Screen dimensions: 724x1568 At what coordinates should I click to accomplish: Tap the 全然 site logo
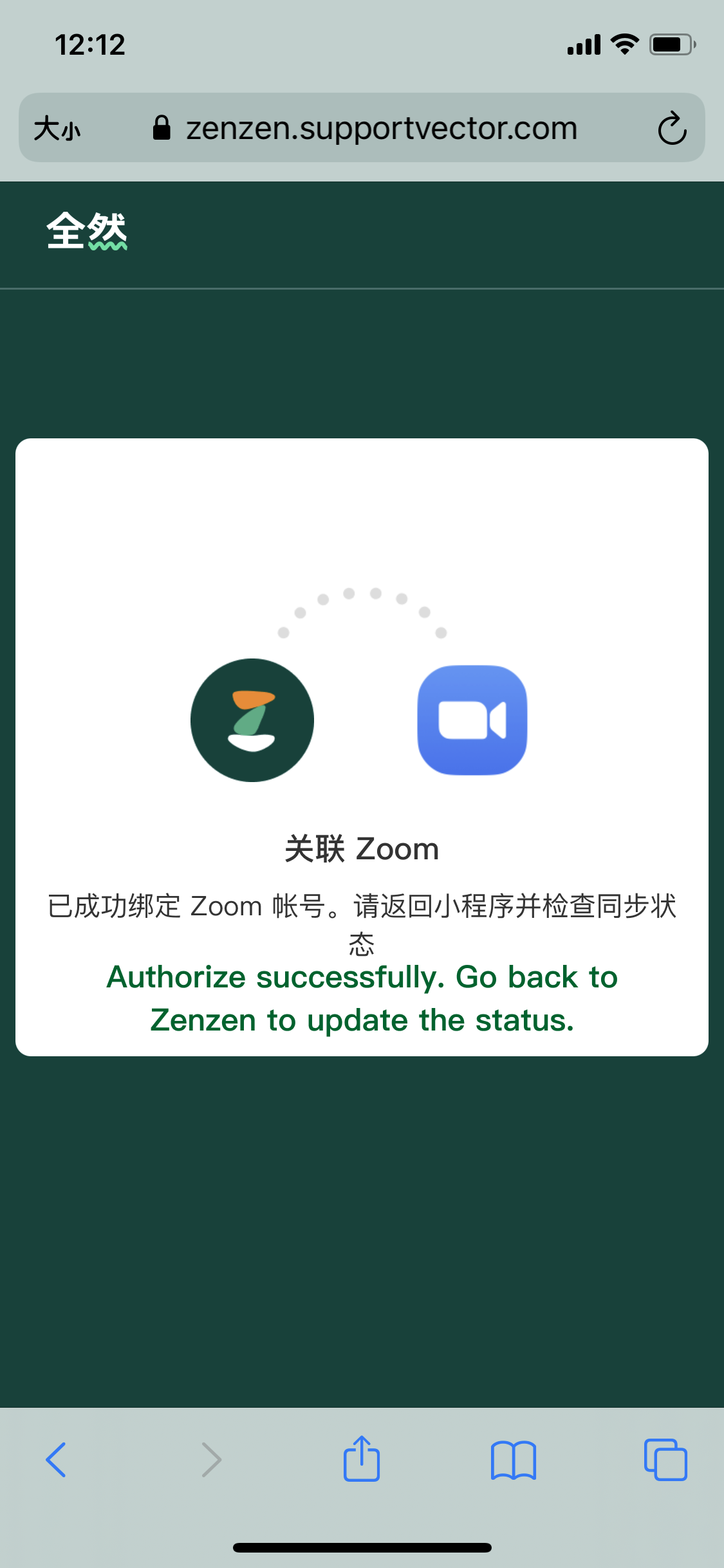click(x=87, y=231)
